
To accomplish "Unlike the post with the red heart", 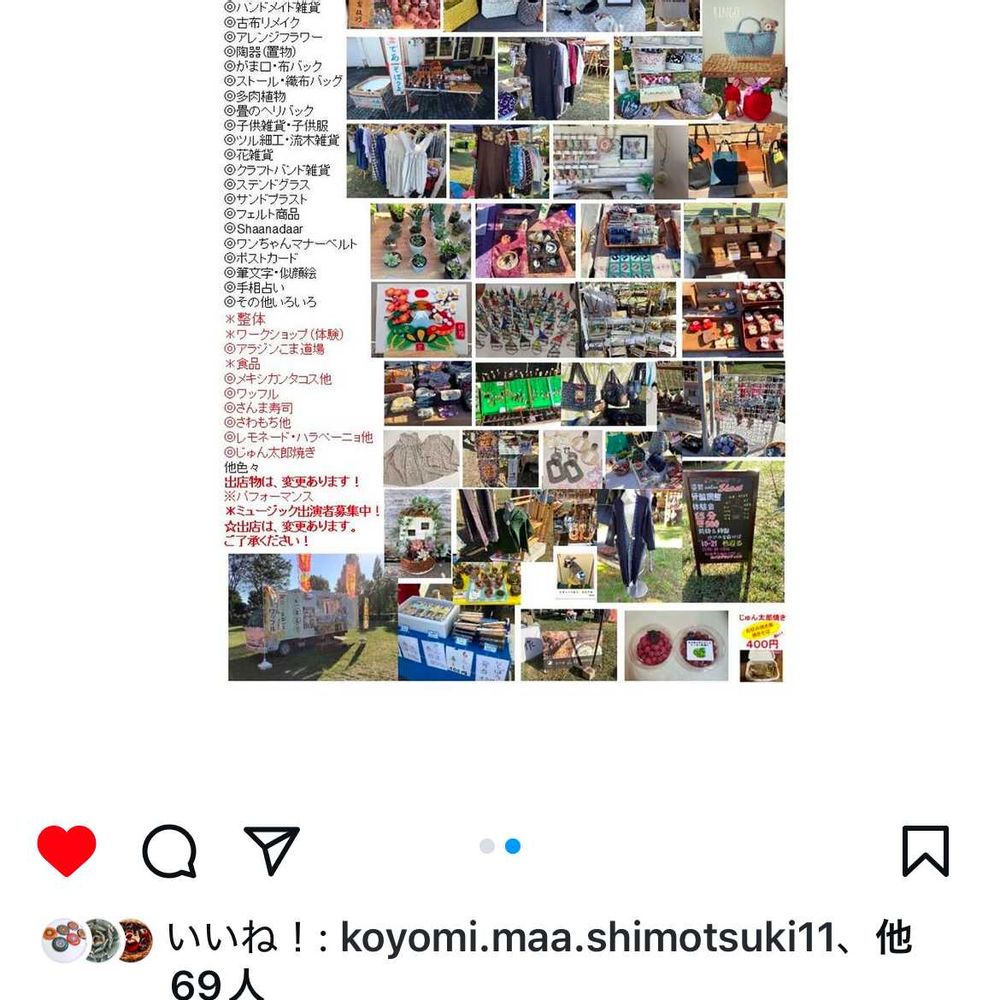I will pos(66,850).
